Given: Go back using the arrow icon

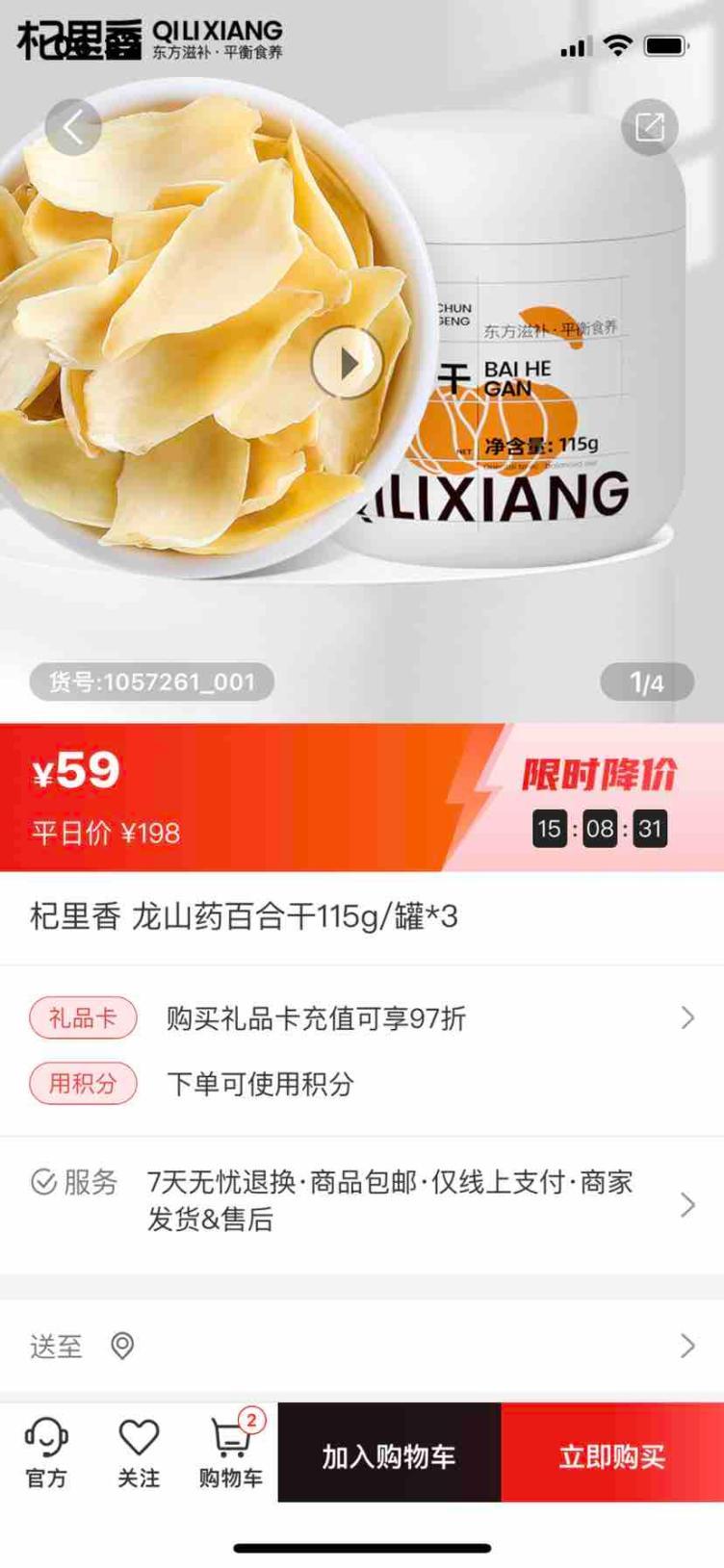Looking at the screenshot, I should (x=73, y=127).
